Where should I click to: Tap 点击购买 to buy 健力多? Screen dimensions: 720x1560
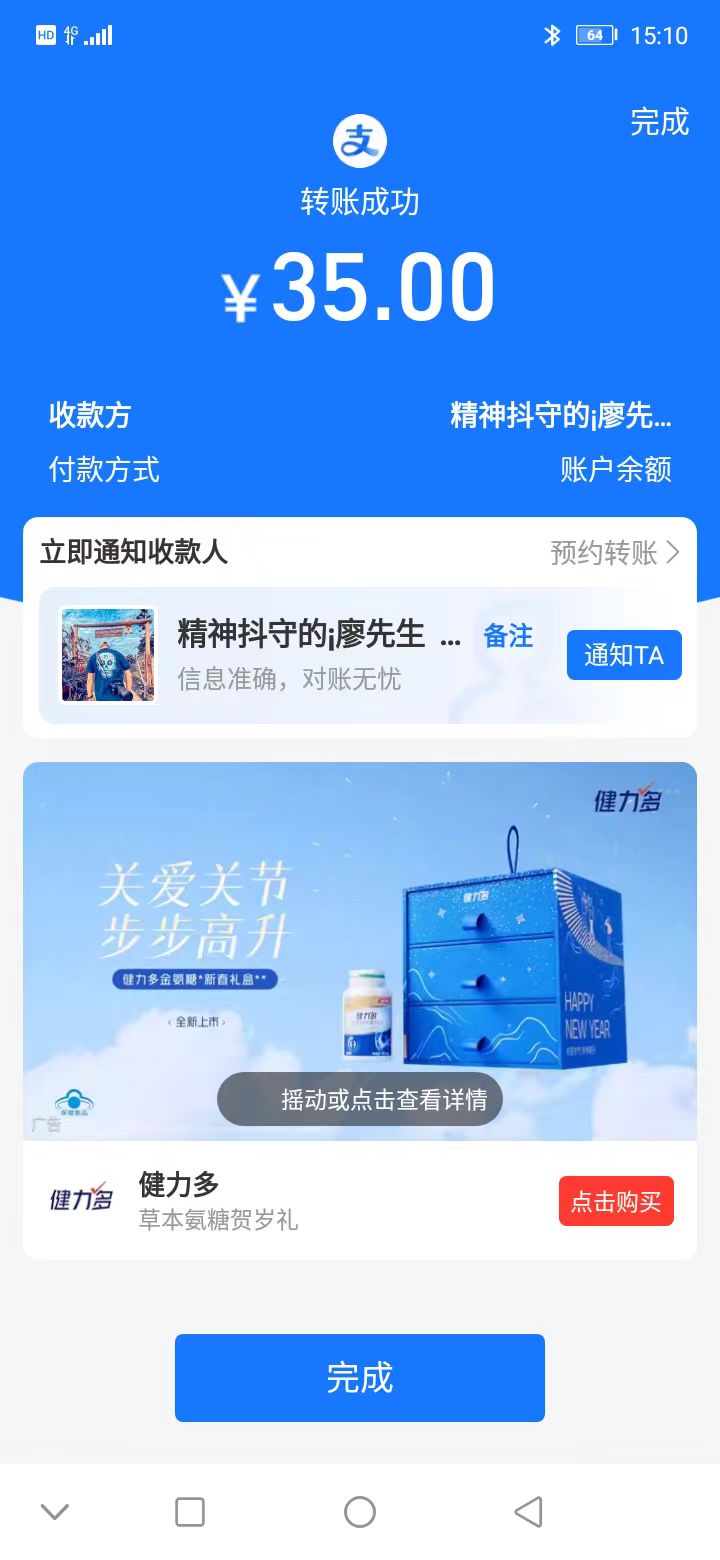coord(616,1201)
